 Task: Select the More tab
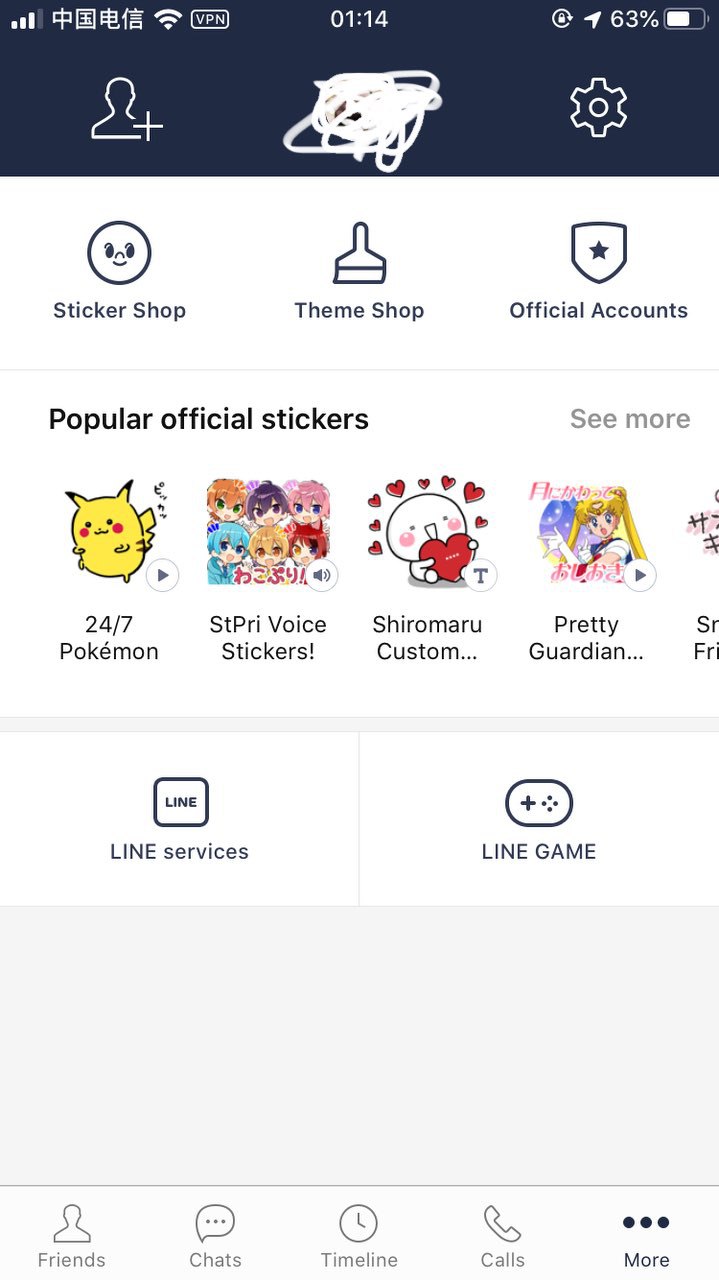pos(646,1236)
